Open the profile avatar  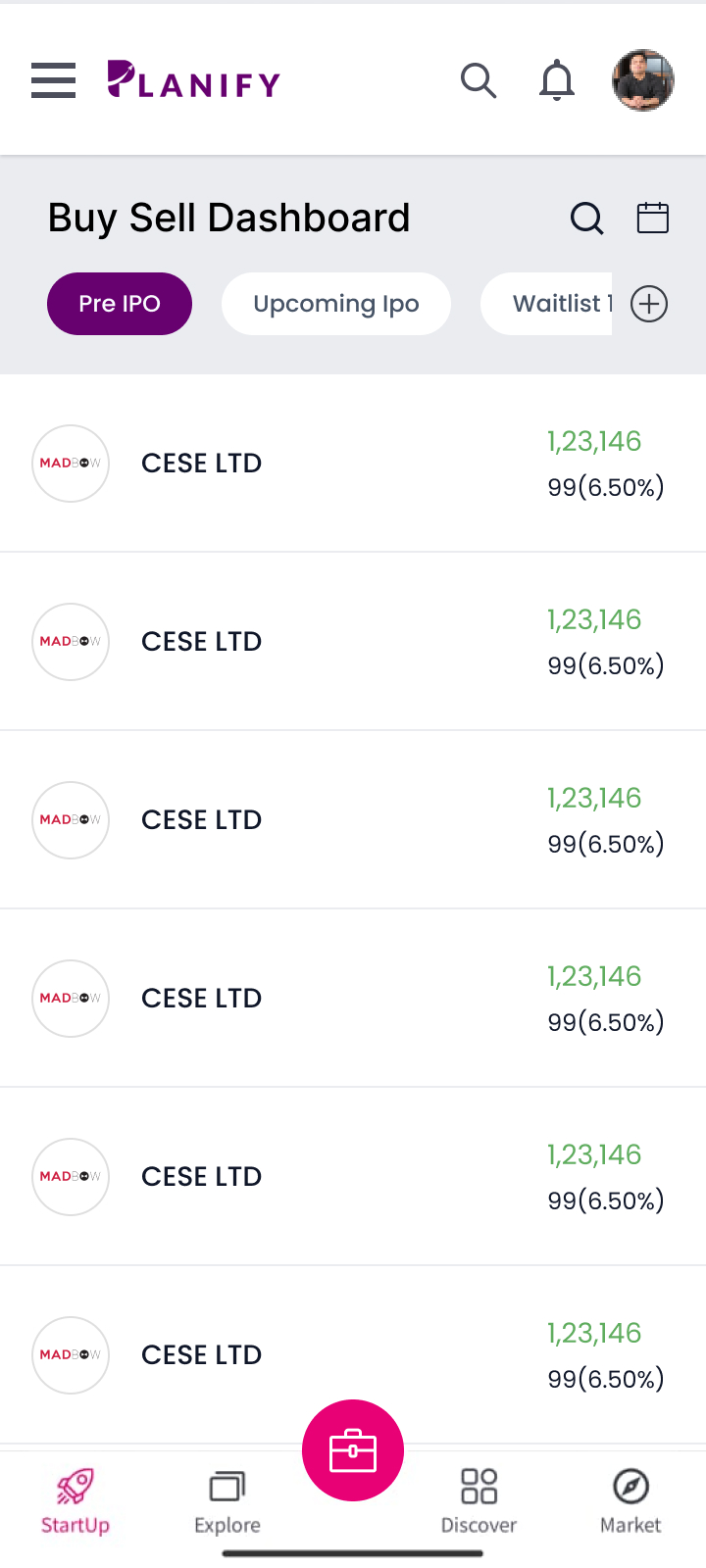643,80
